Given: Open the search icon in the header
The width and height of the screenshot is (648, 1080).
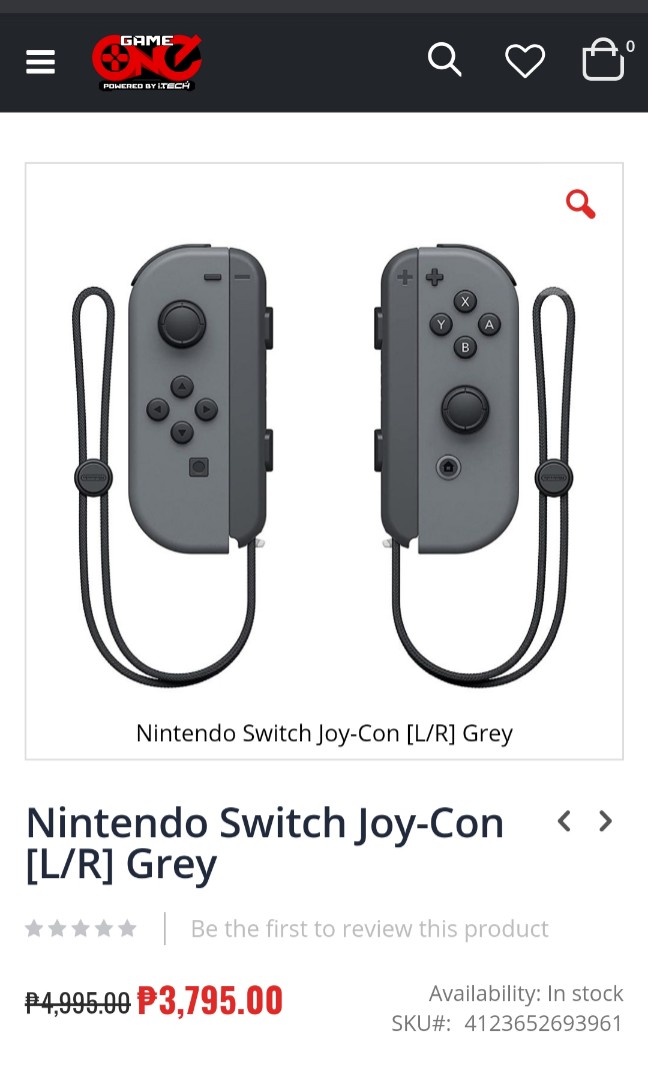Looking at the screenshot, I should coord(444,60).
